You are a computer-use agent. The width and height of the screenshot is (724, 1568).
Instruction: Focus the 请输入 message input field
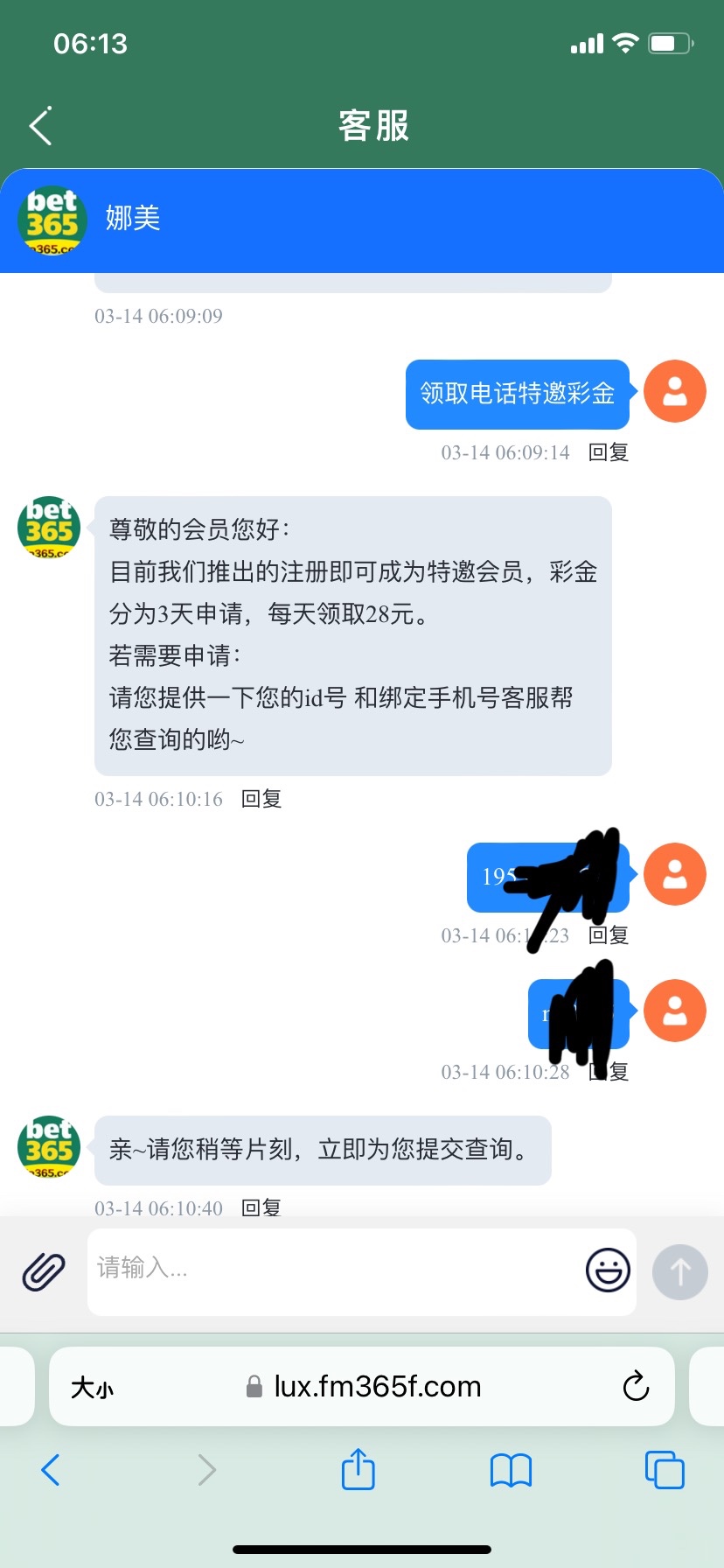[x=332, y=1269]
